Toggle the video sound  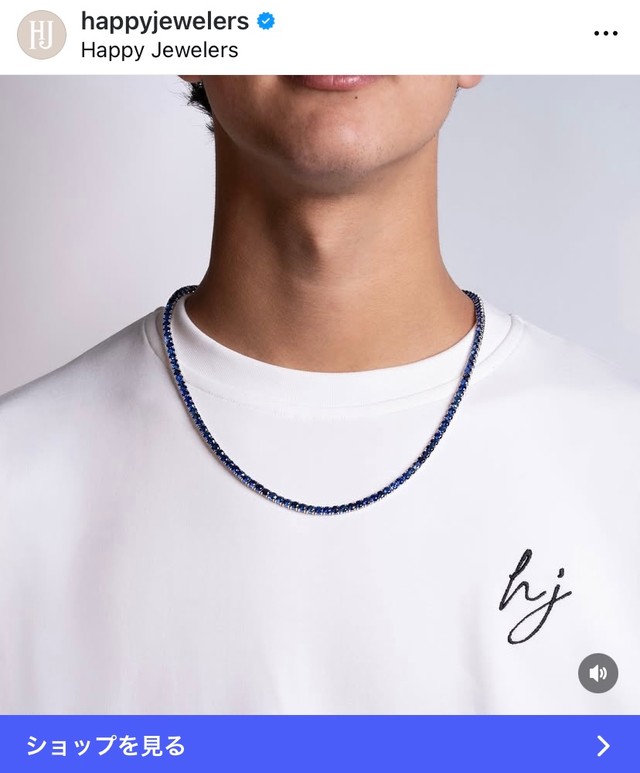(598, 673)
